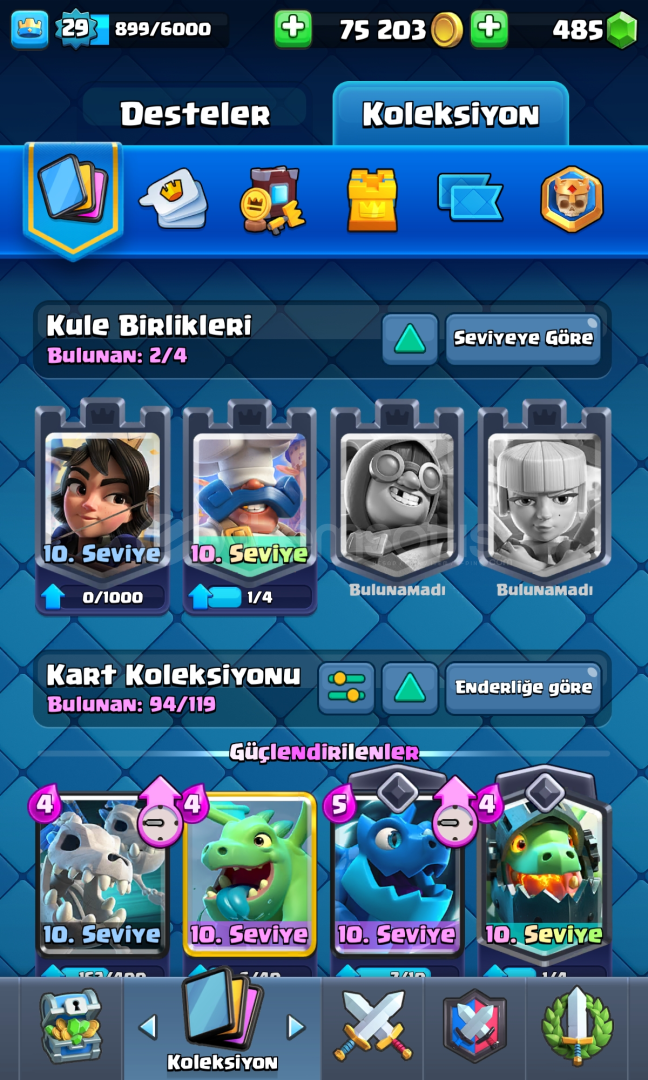This screenshot has width=648, height=1080.
Task: Open the emotes collection icon
Action: point(173,198)
